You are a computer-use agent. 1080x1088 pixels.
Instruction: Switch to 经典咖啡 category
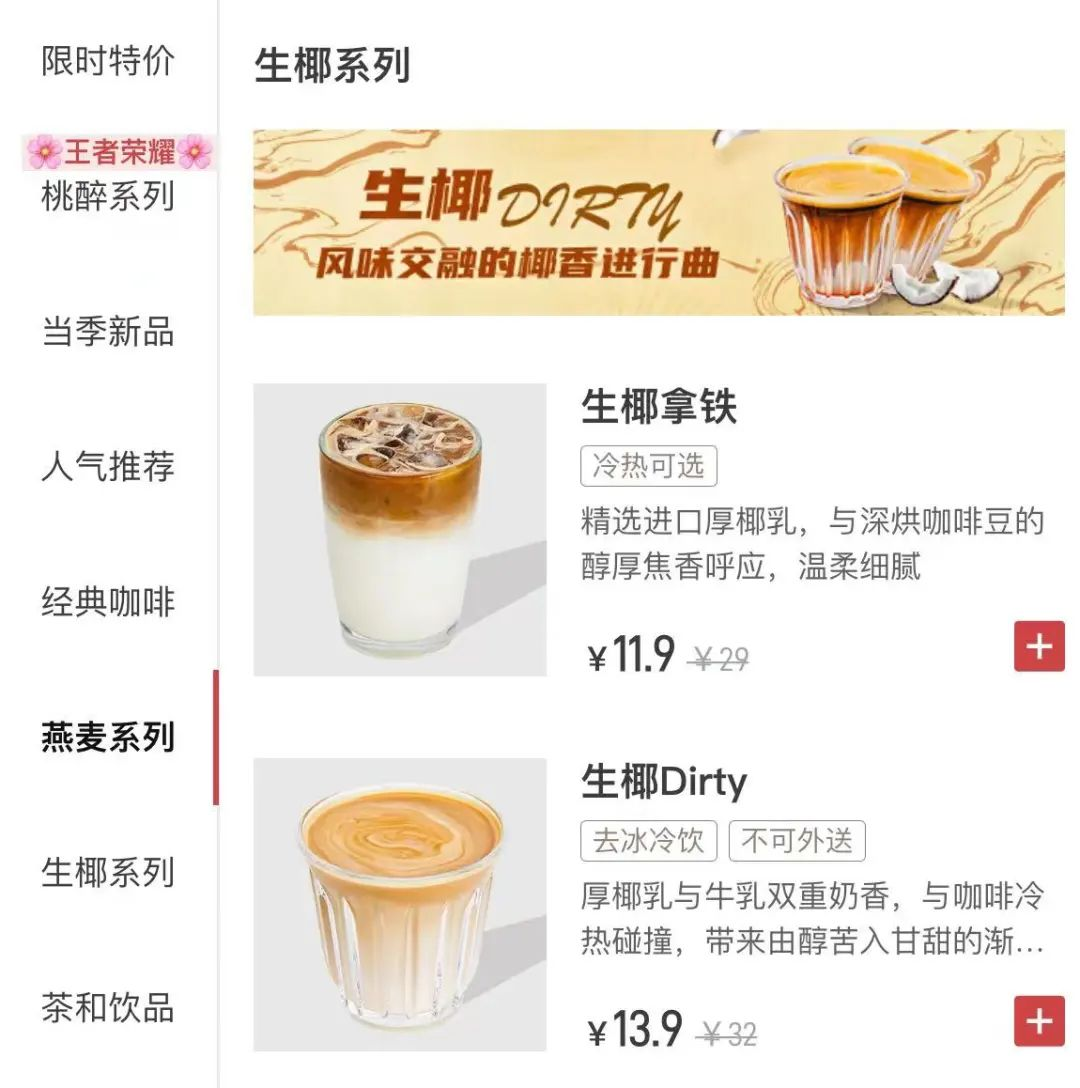click(108, 602)
